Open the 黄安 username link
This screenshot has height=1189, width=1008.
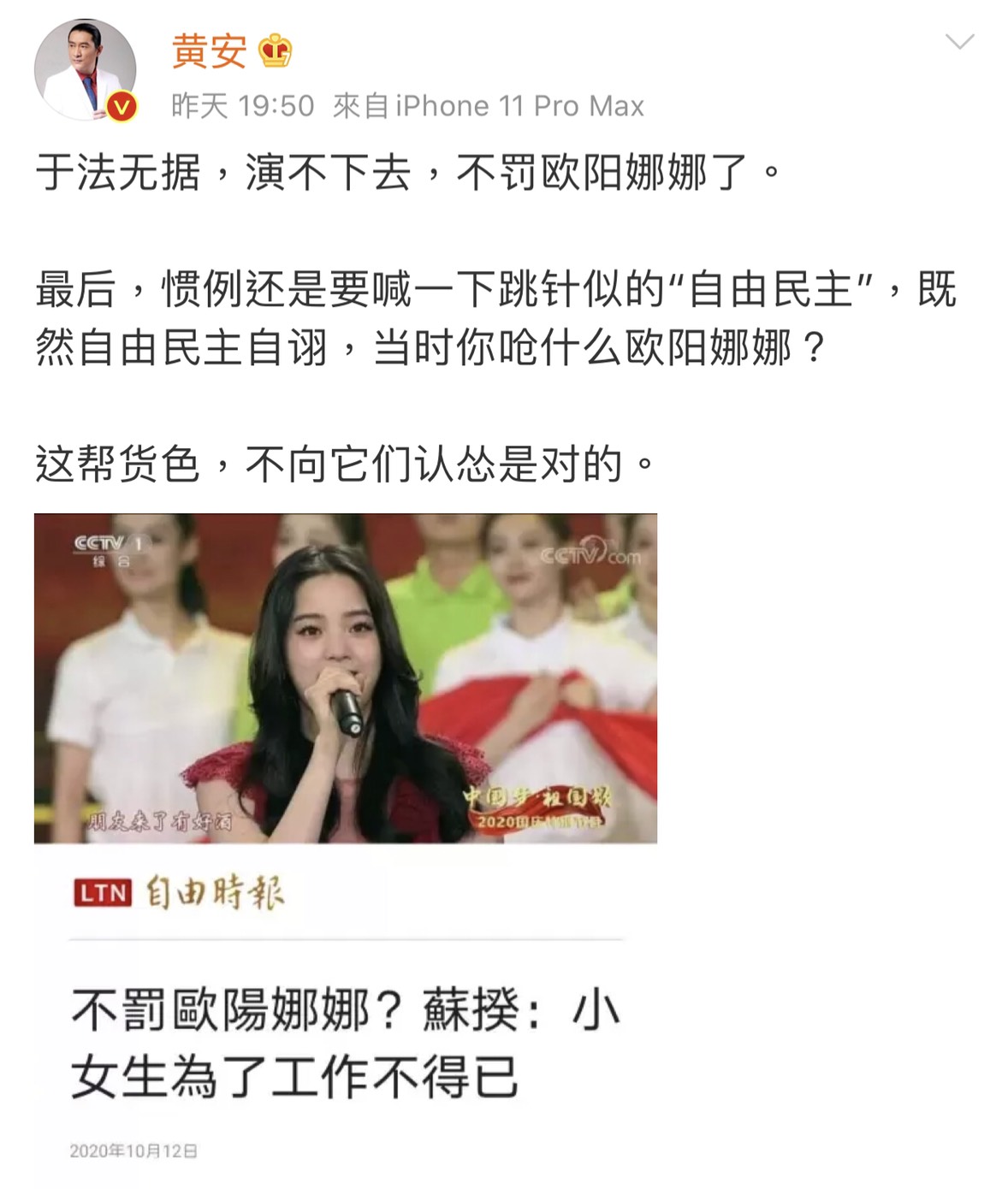[210, 51]
